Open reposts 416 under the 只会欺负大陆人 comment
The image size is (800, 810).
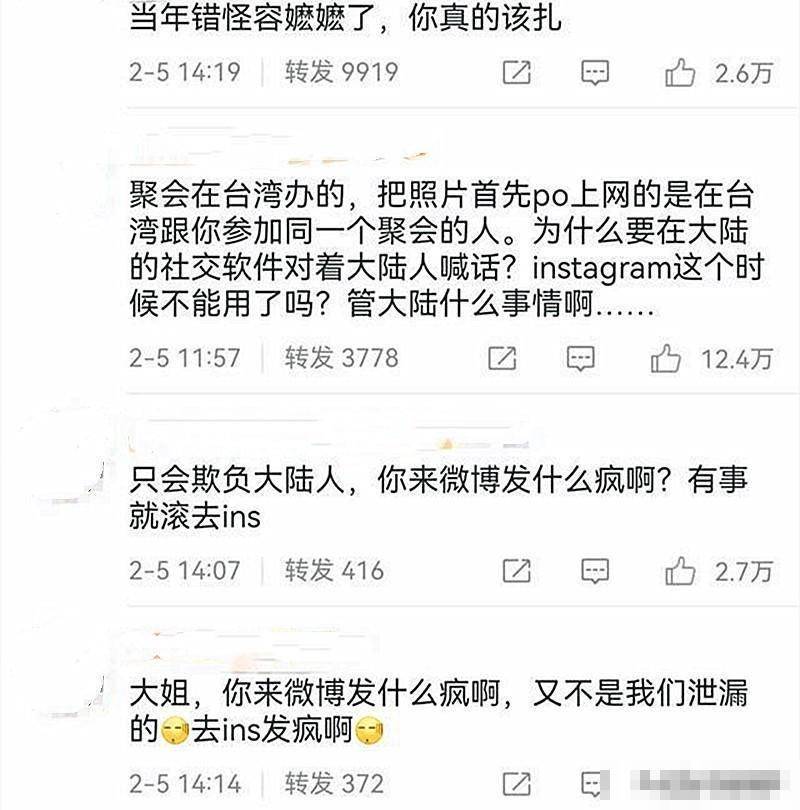tap(334, 570)
